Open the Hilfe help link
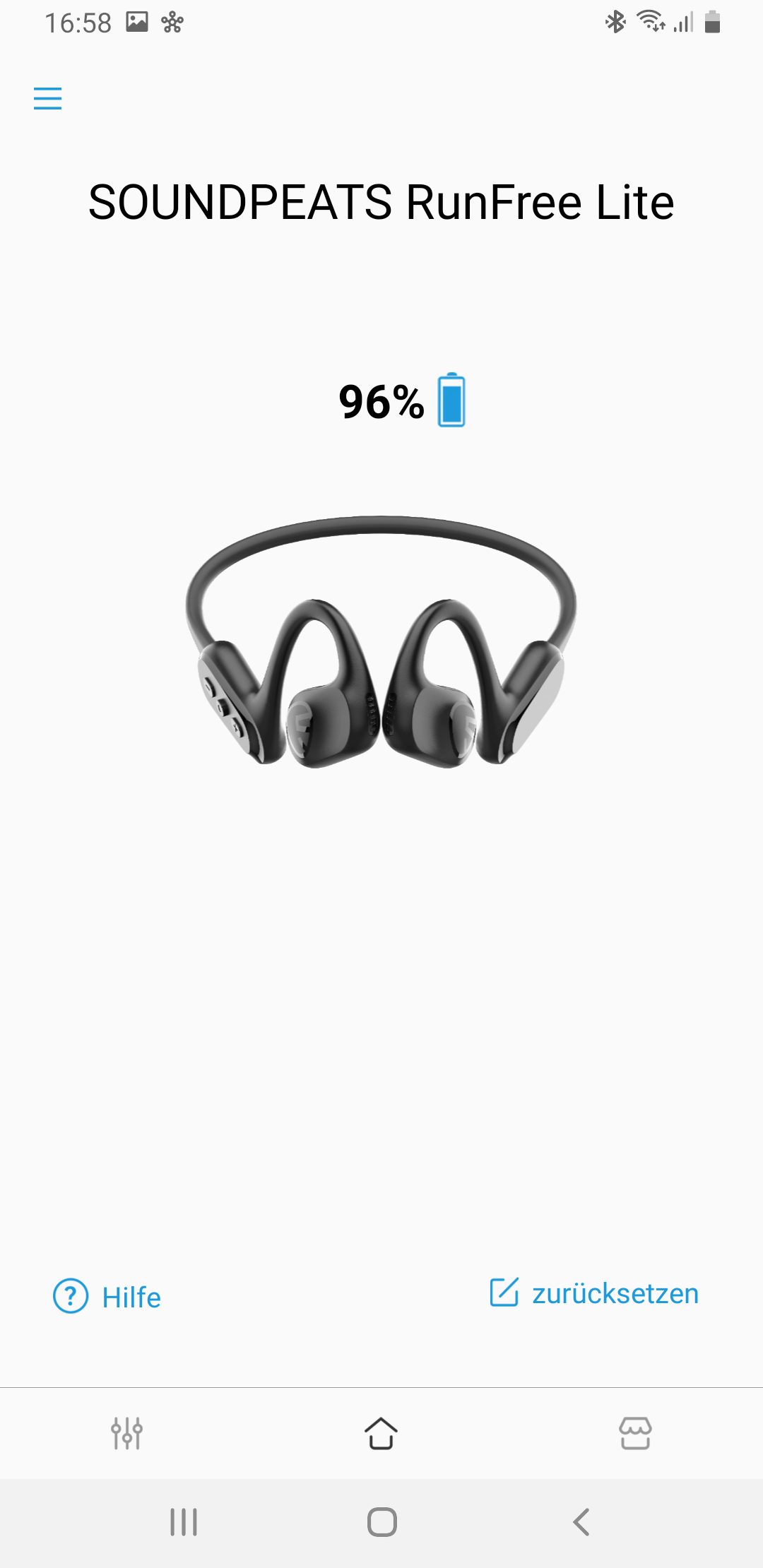 (x=107, y=1297)
